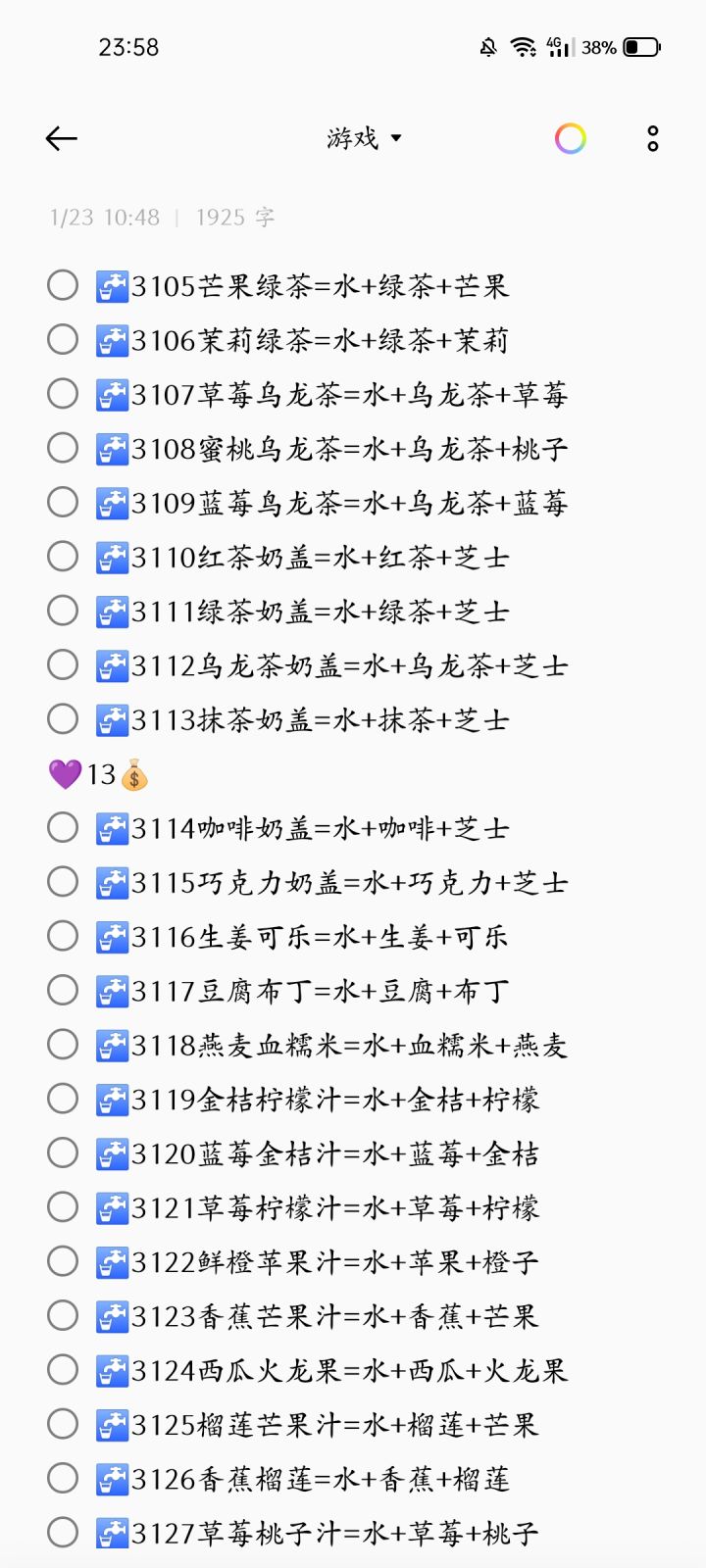Mark 3106茉莉绿茶 as done
Screen dimensions: 706x1568
(x=63, y=339)
